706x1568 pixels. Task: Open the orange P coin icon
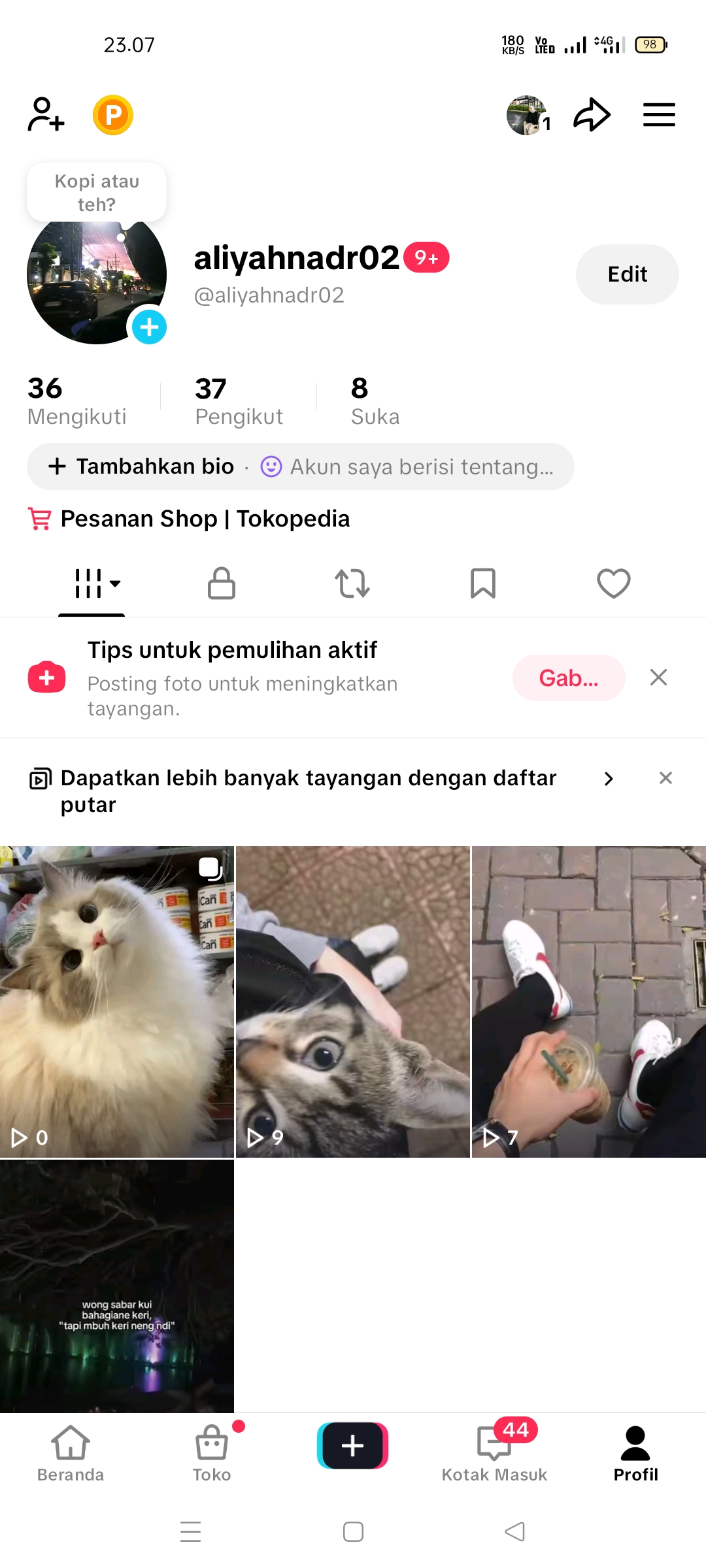click(x=113, y=115)
